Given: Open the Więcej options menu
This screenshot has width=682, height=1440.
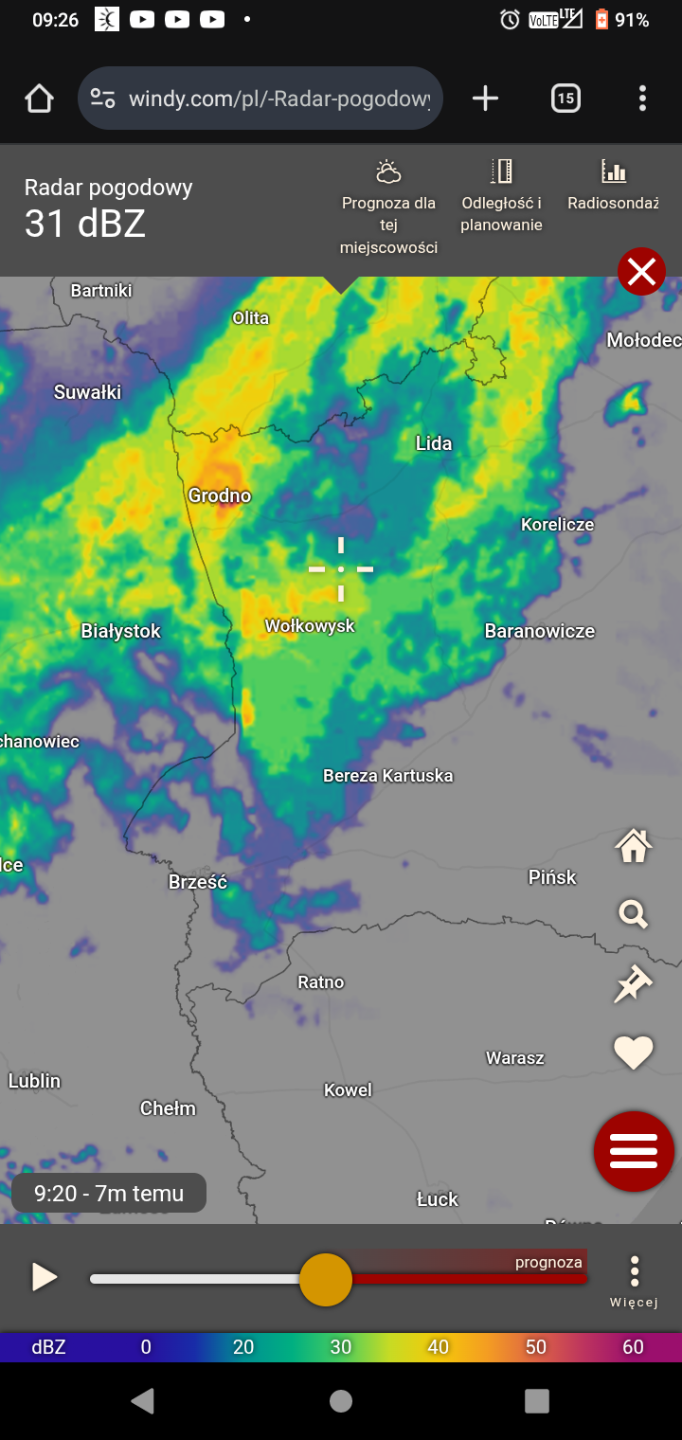Looking at the screenshot, I should (634, 1281).
